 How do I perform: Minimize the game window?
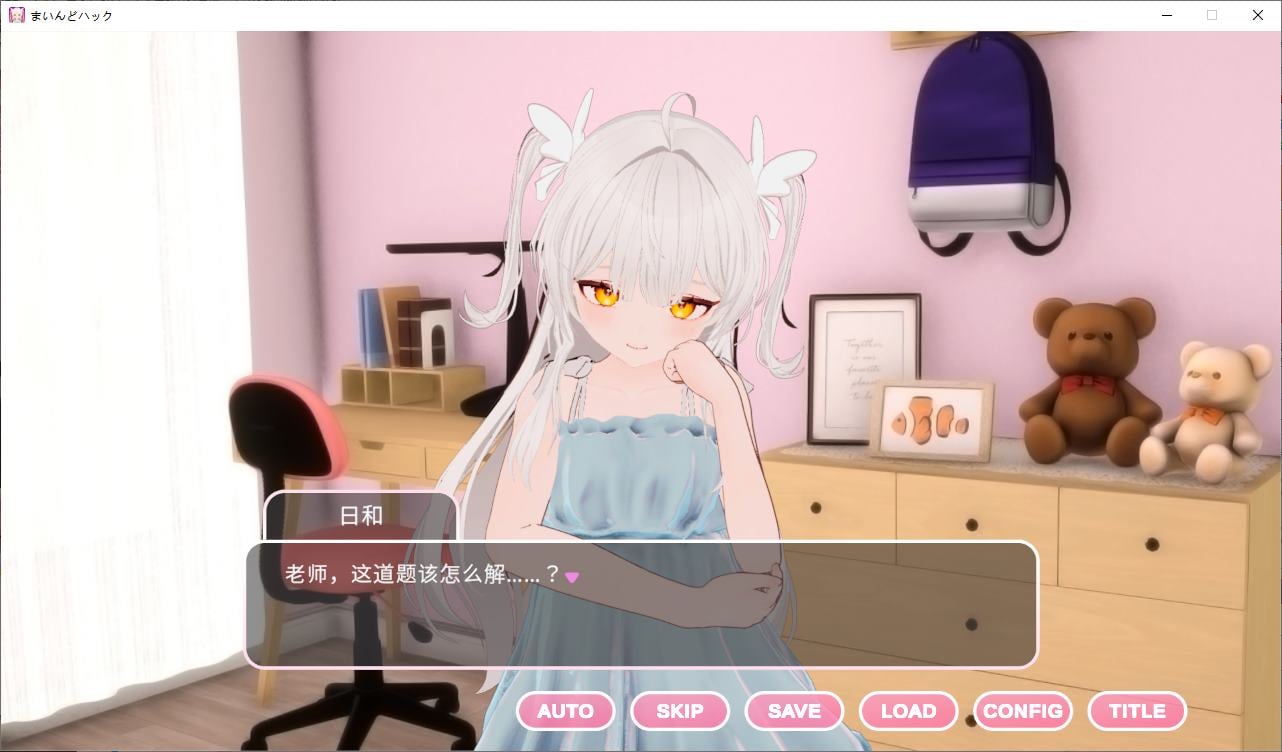coord(1167,15)
